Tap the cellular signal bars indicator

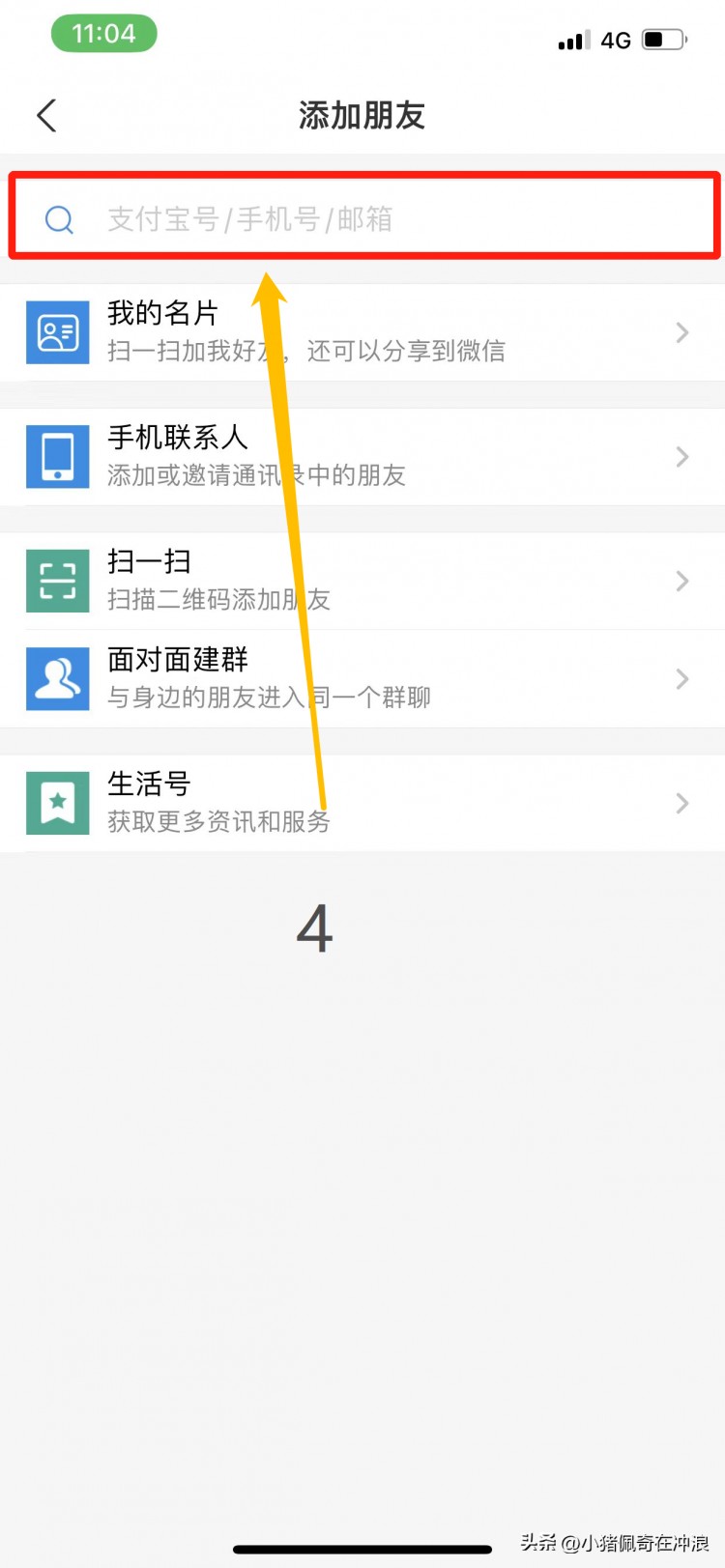pyautogui.click(x=572, y=40)
